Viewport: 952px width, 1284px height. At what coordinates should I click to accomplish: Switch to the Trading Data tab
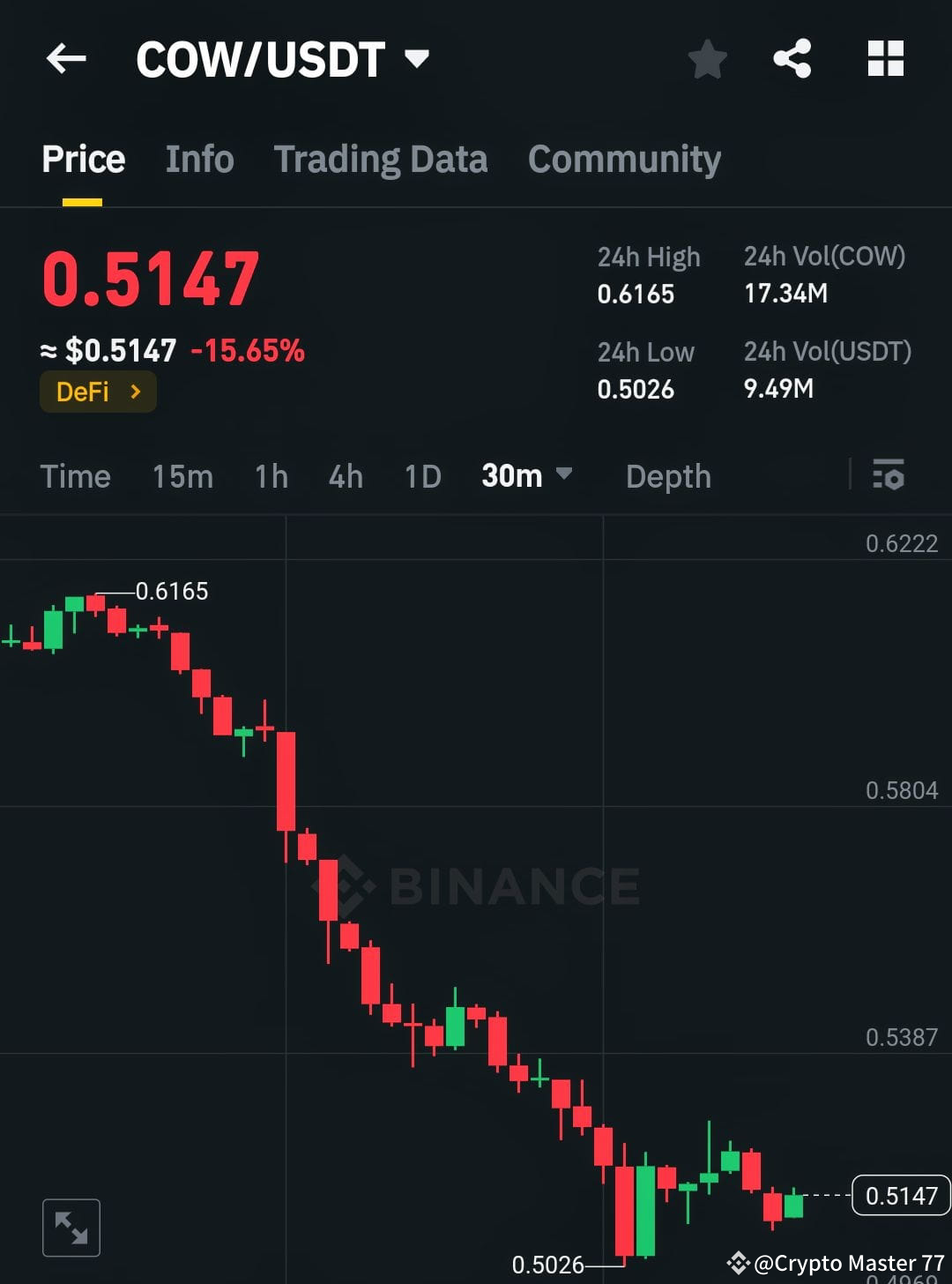point(381,159)
